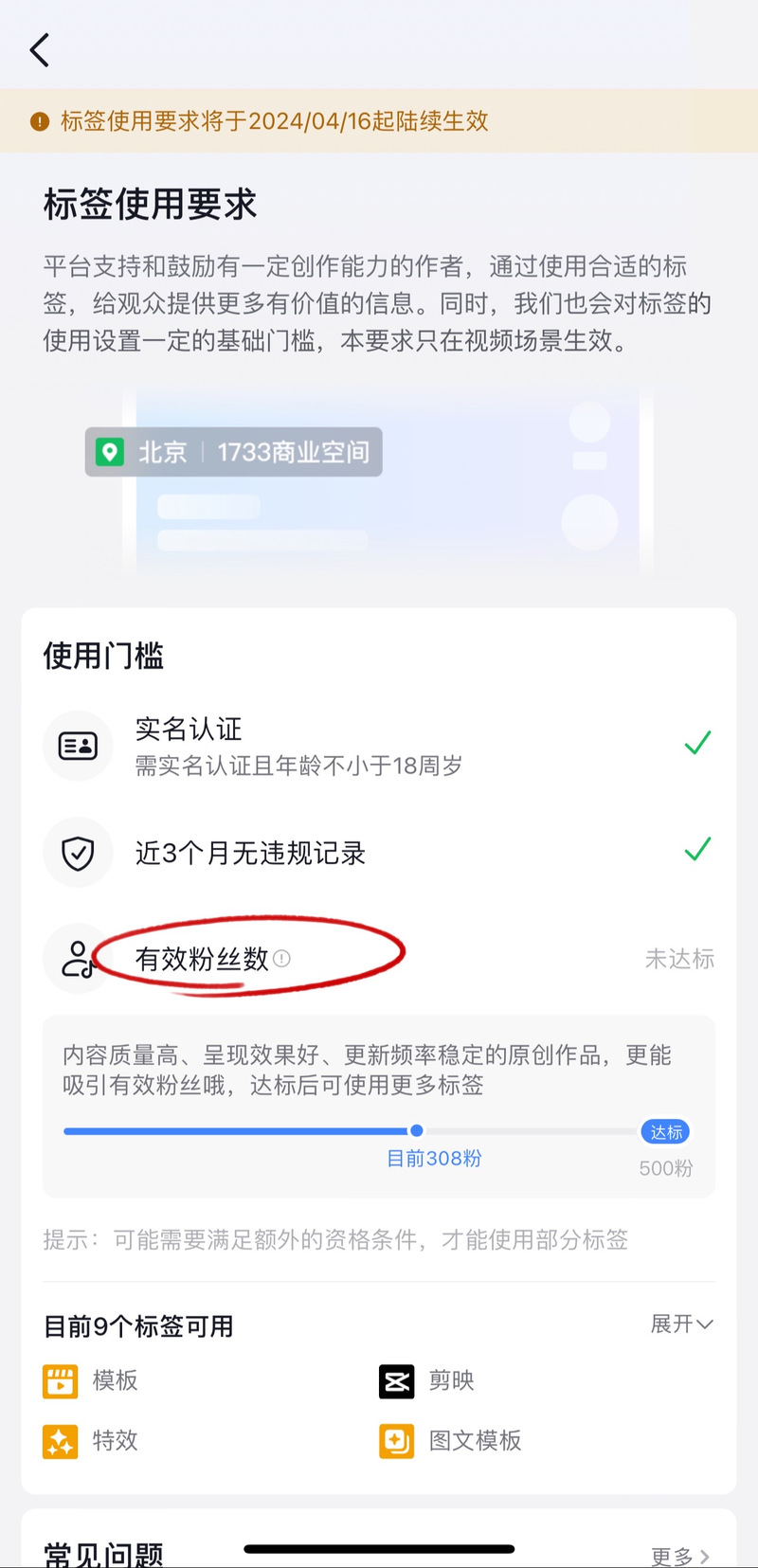Image resolution: width=758 pixels, height=1568 pixels.
Task: Select the 北京 1733商业空间 location tag
Action: (233, 452)
